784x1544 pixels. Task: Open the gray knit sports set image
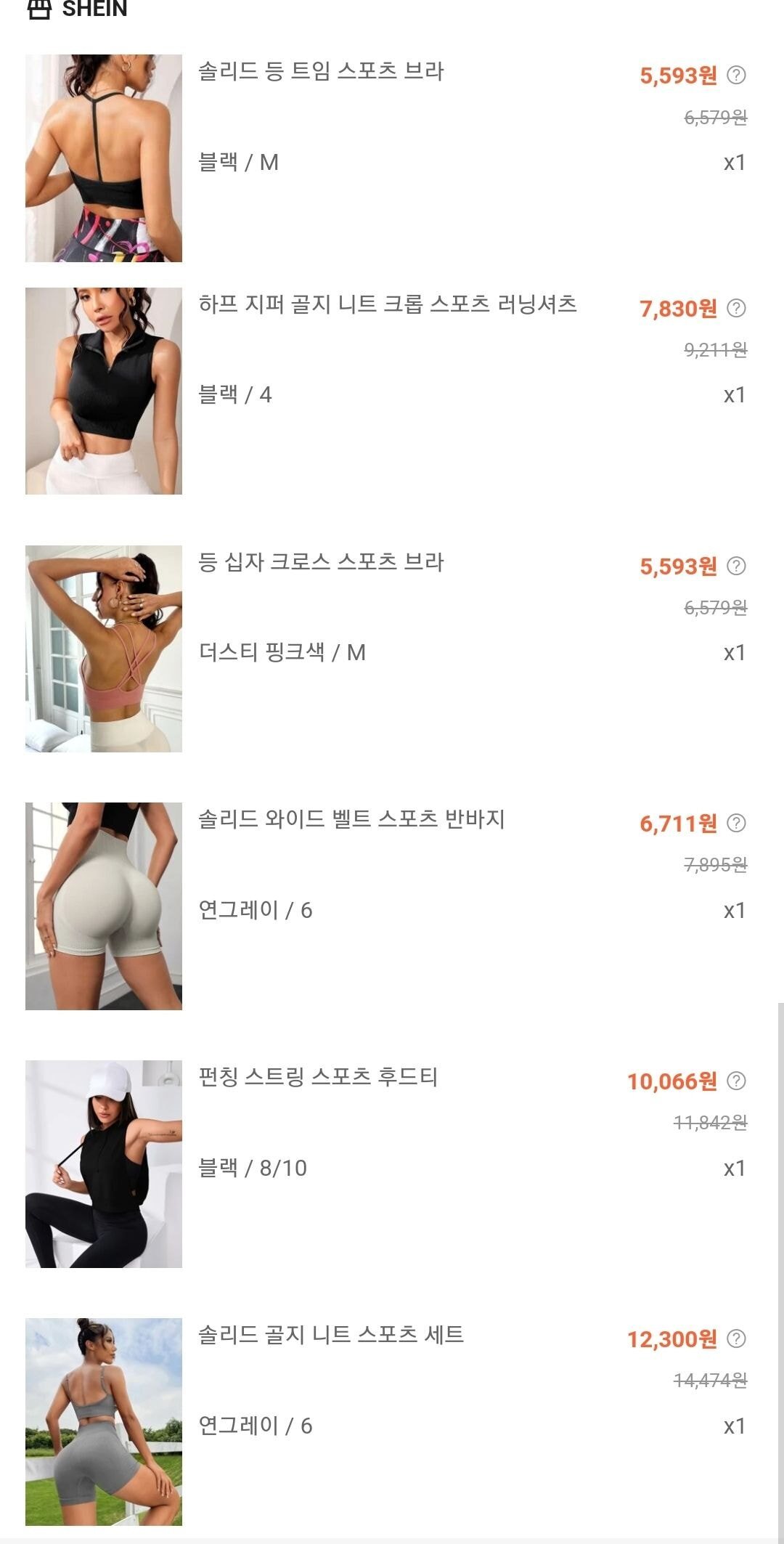pyautogui.click(x=102, y=1423)
